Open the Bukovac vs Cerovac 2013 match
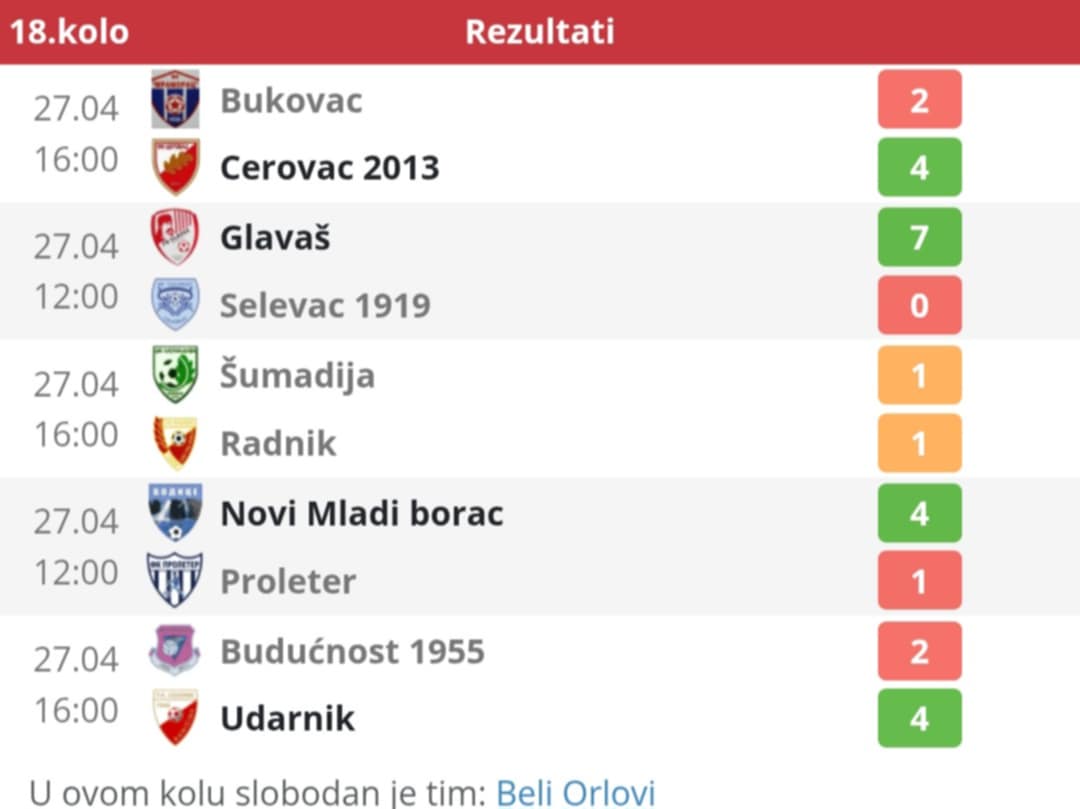Image resolution: width=1080 pixels, height=809 pixels. [540, 134]
